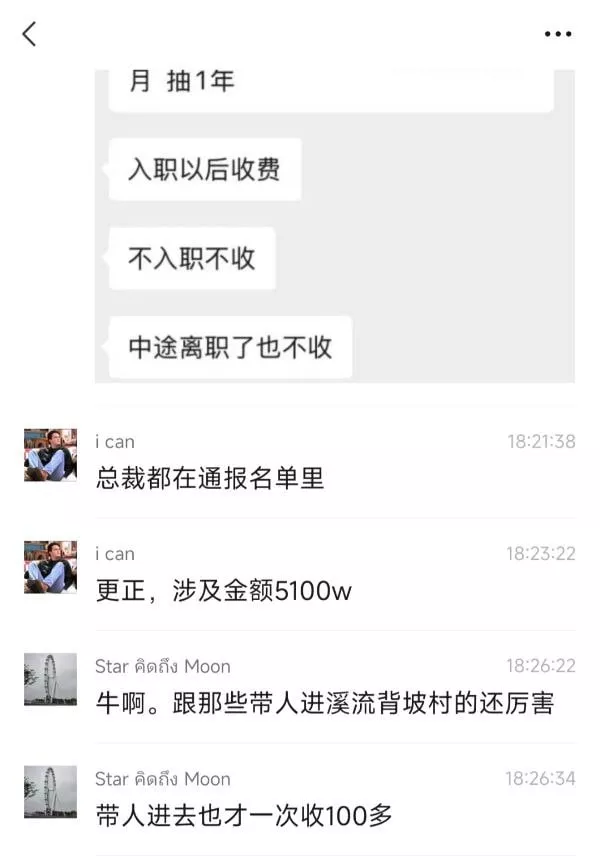
Task: Tap i can's avatar at 18:23:22
Action: (50, 567)
